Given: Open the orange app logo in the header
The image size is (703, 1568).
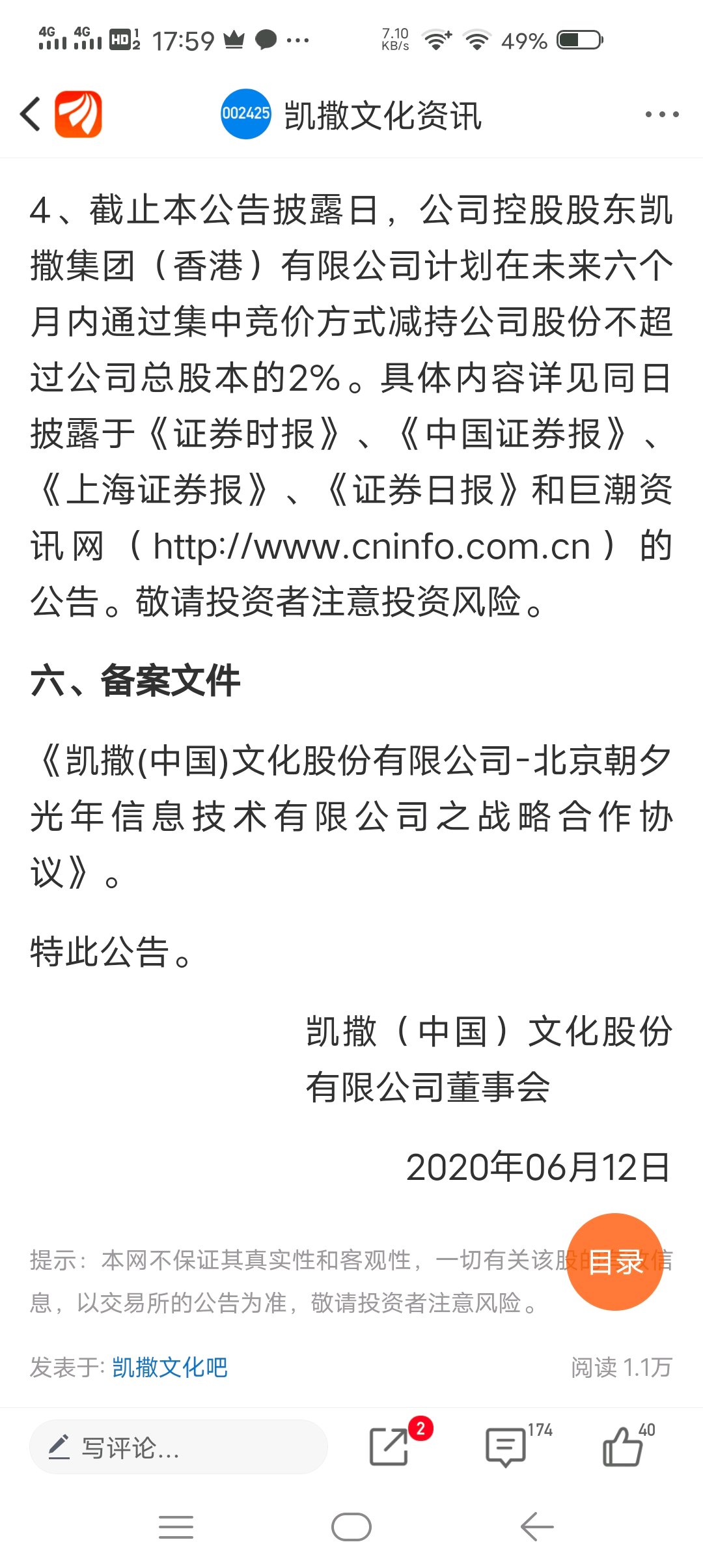Looking at the screenshot, I should (x=78, y=114).
